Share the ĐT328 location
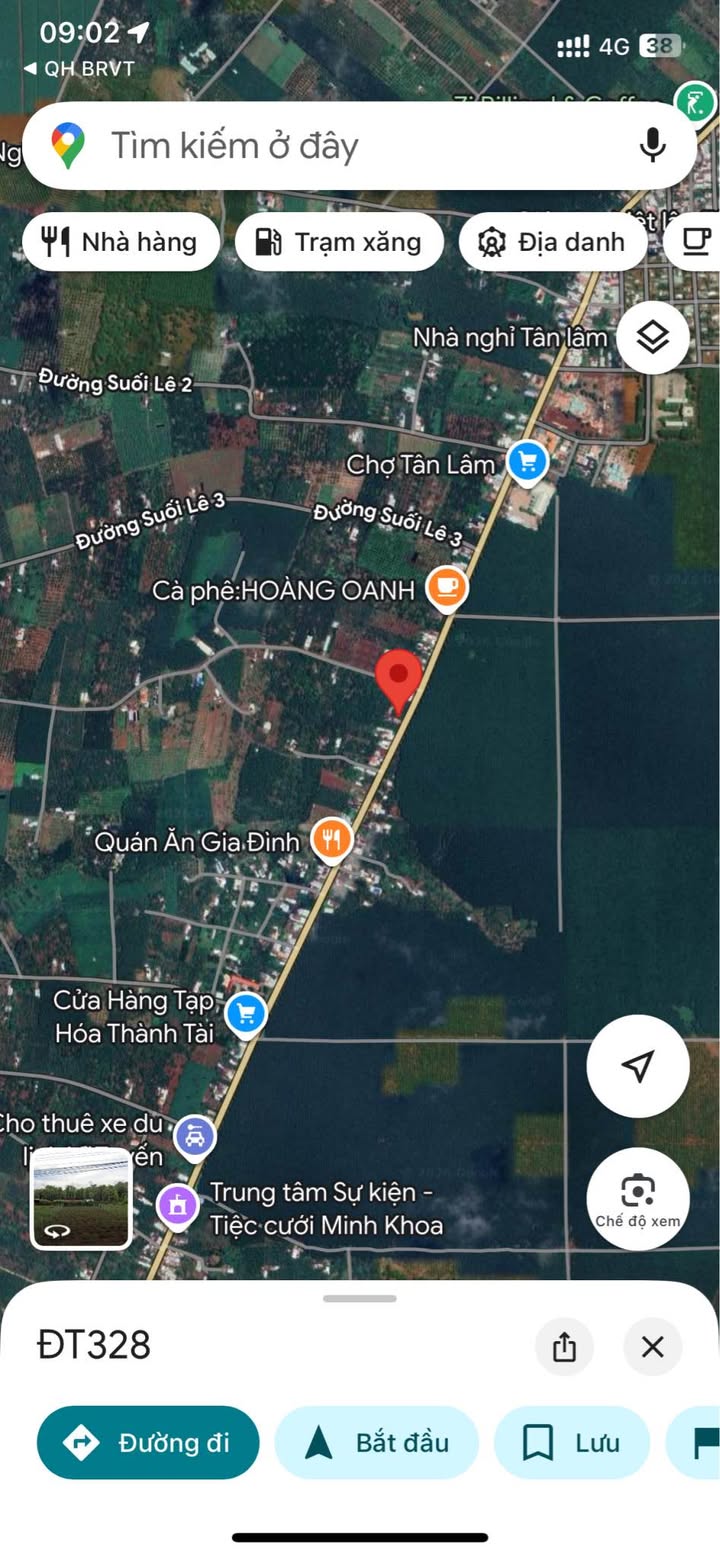 pos(564,1346)
